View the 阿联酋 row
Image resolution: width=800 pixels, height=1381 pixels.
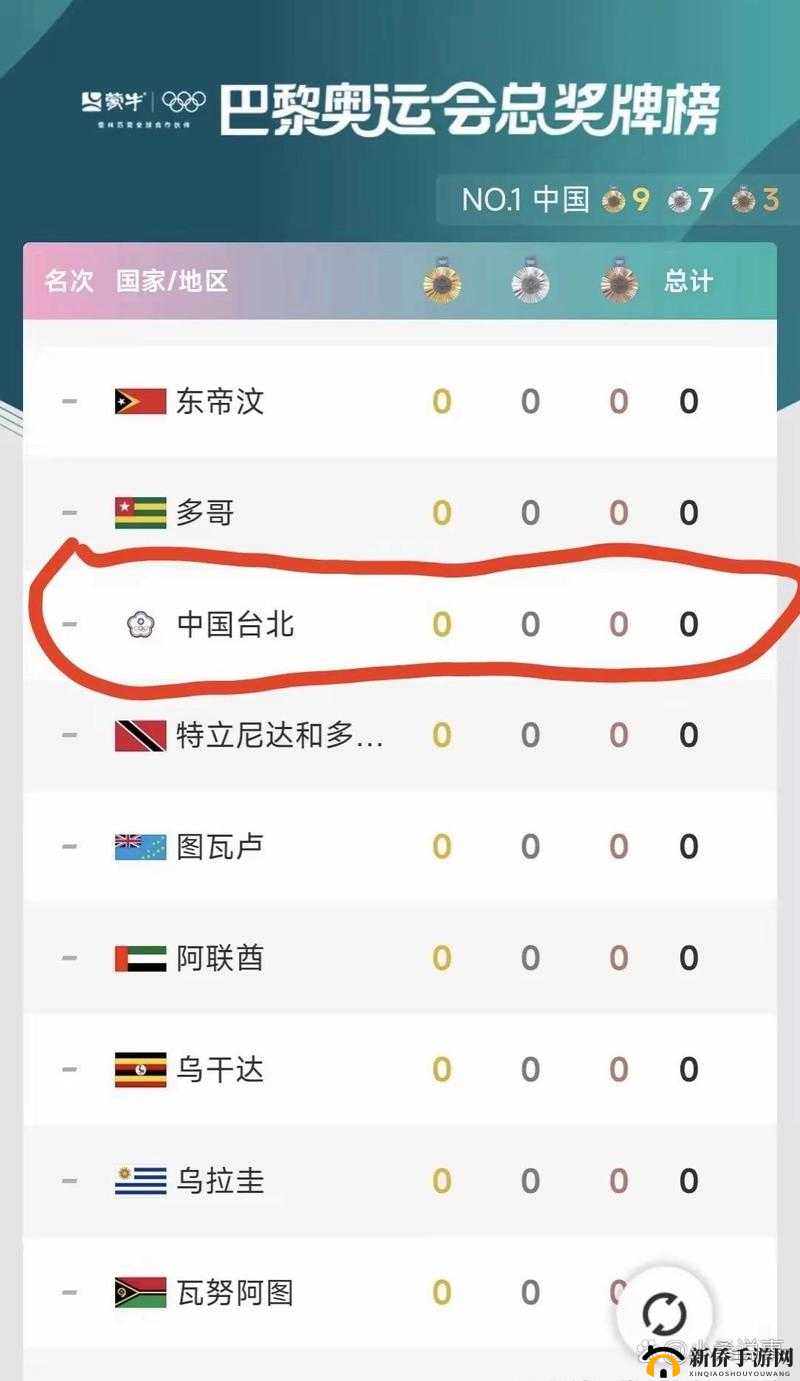[x=220, y=958]
